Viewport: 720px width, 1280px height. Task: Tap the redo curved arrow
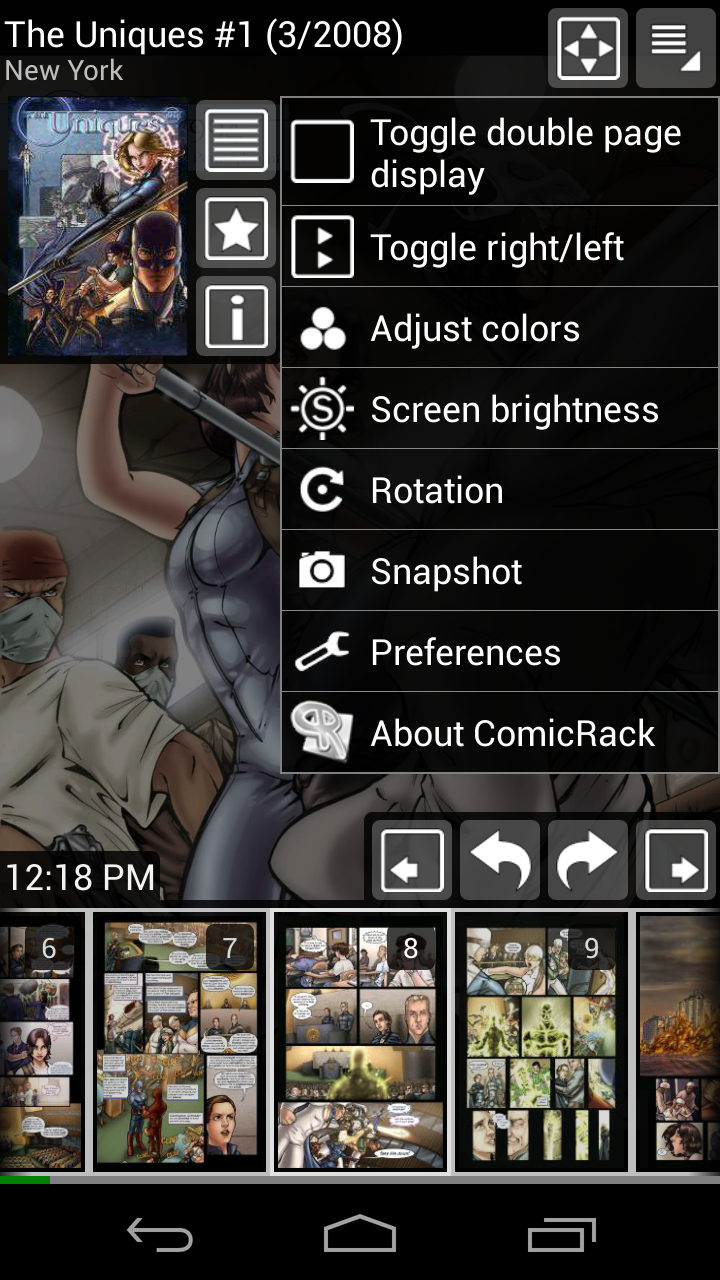(x=588, y=860)
